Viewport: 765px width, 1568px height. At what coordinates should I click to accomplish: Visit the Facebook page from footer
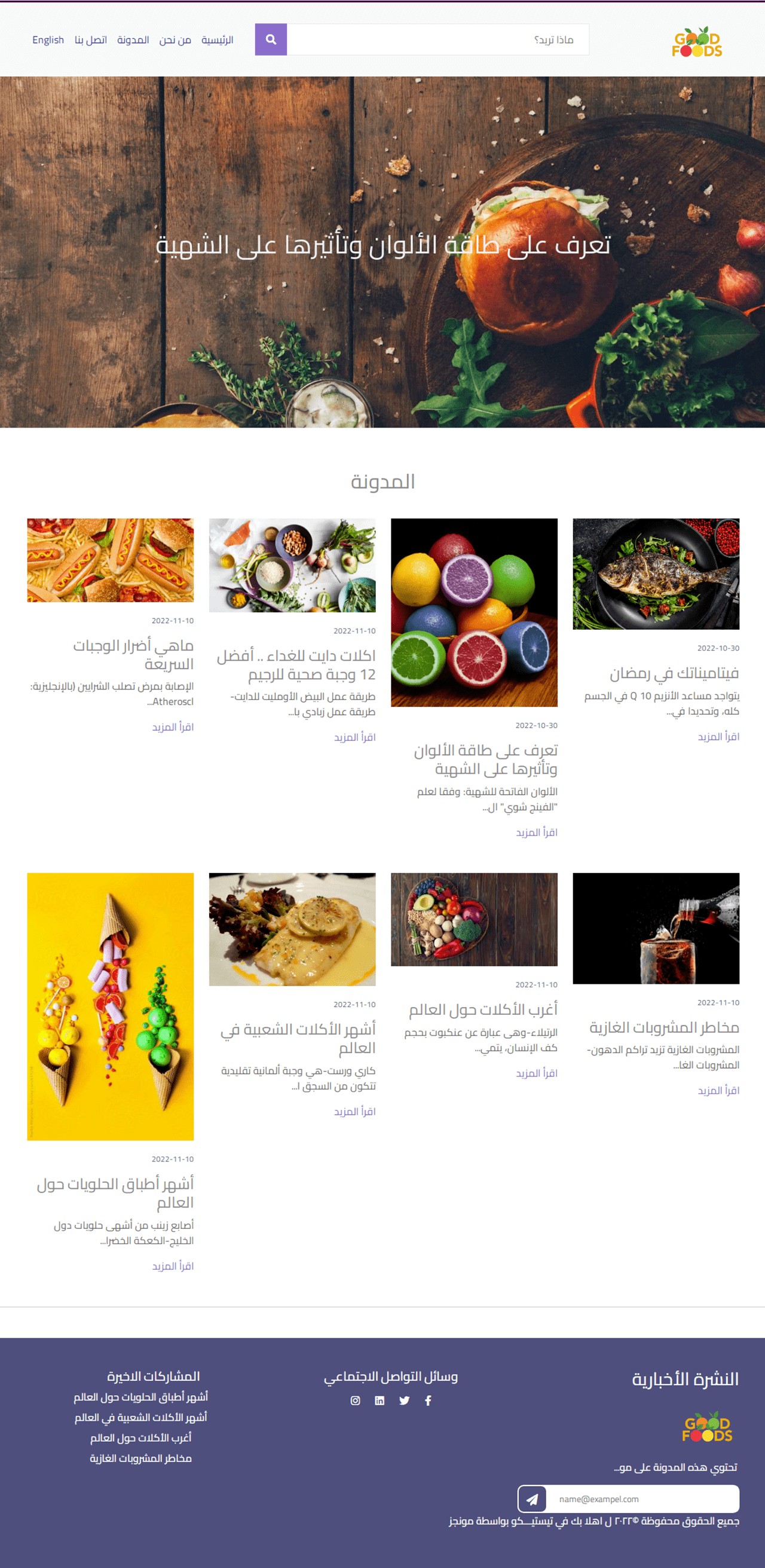(428, 1401)
